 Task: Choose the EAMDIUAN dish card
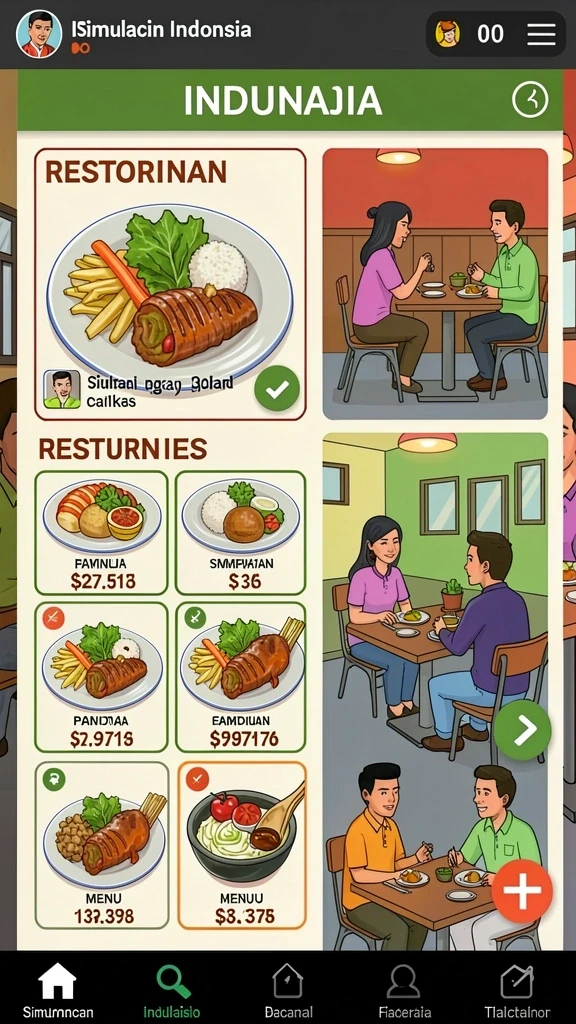click(x=240, y=677)
